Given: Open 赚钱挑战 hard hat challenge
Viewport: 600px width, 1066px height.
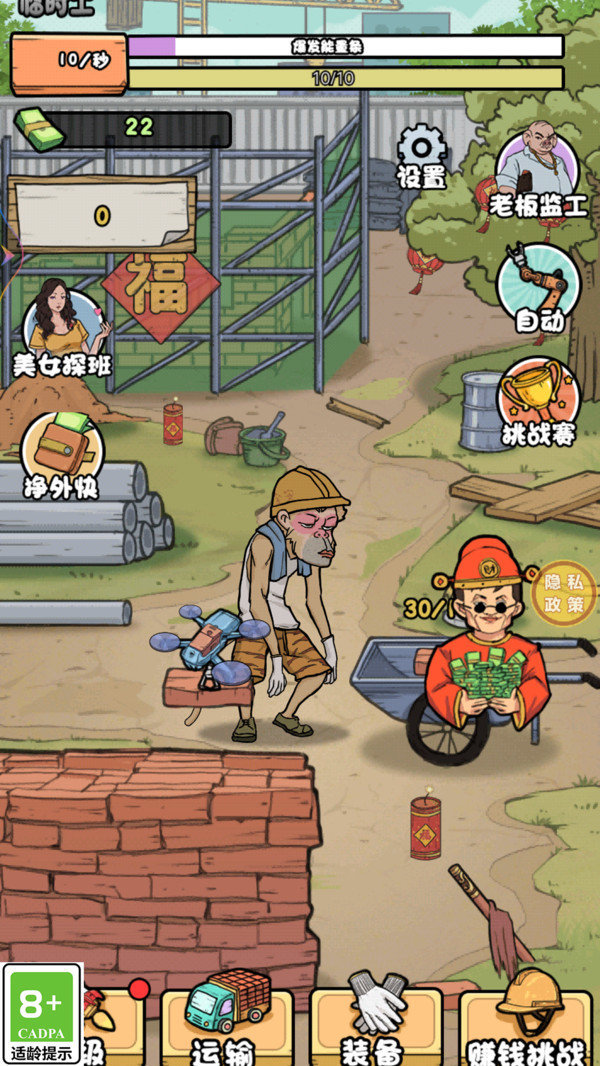Looking at the screenshot, I should [526, 1022].
